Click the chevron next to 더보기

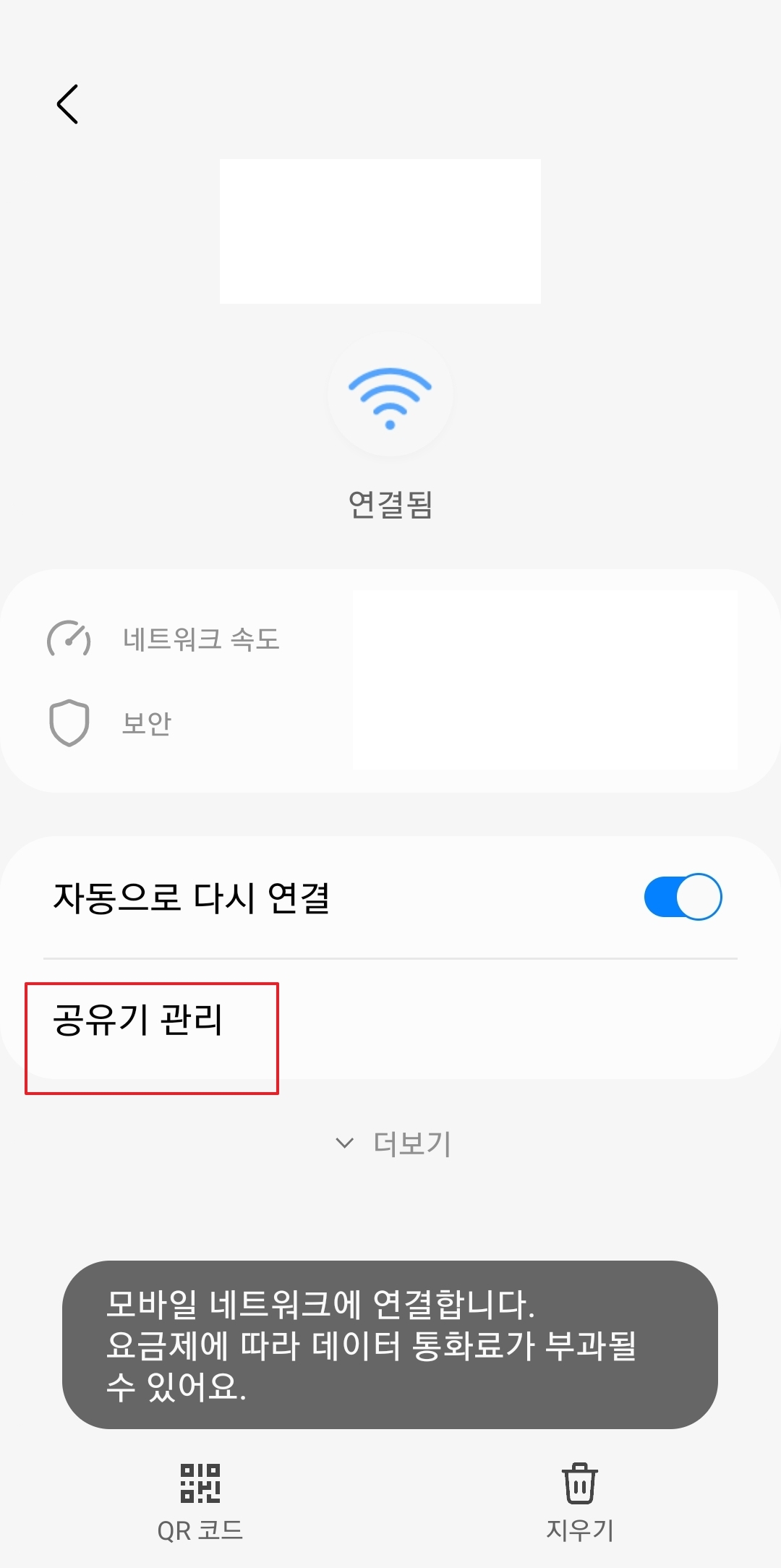click(x=342, y=1143)
